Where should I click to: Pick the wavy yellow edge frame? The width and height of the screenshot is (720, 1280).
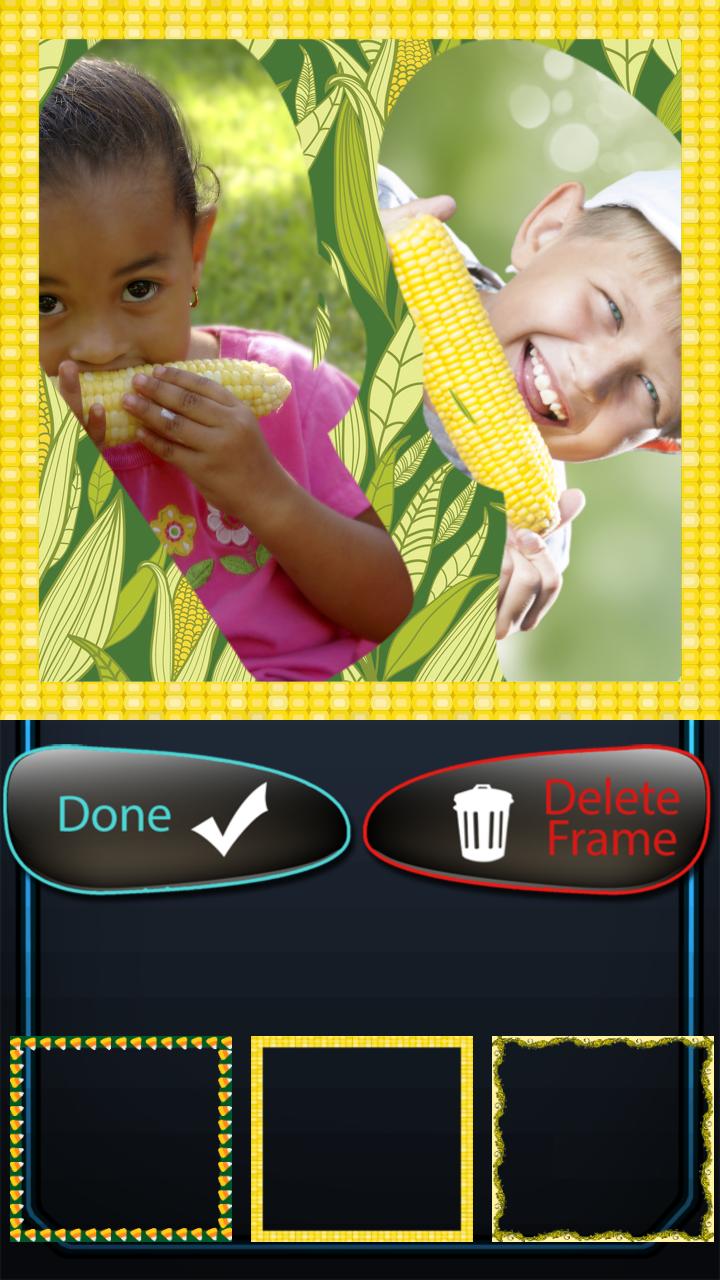(602, 1139)
